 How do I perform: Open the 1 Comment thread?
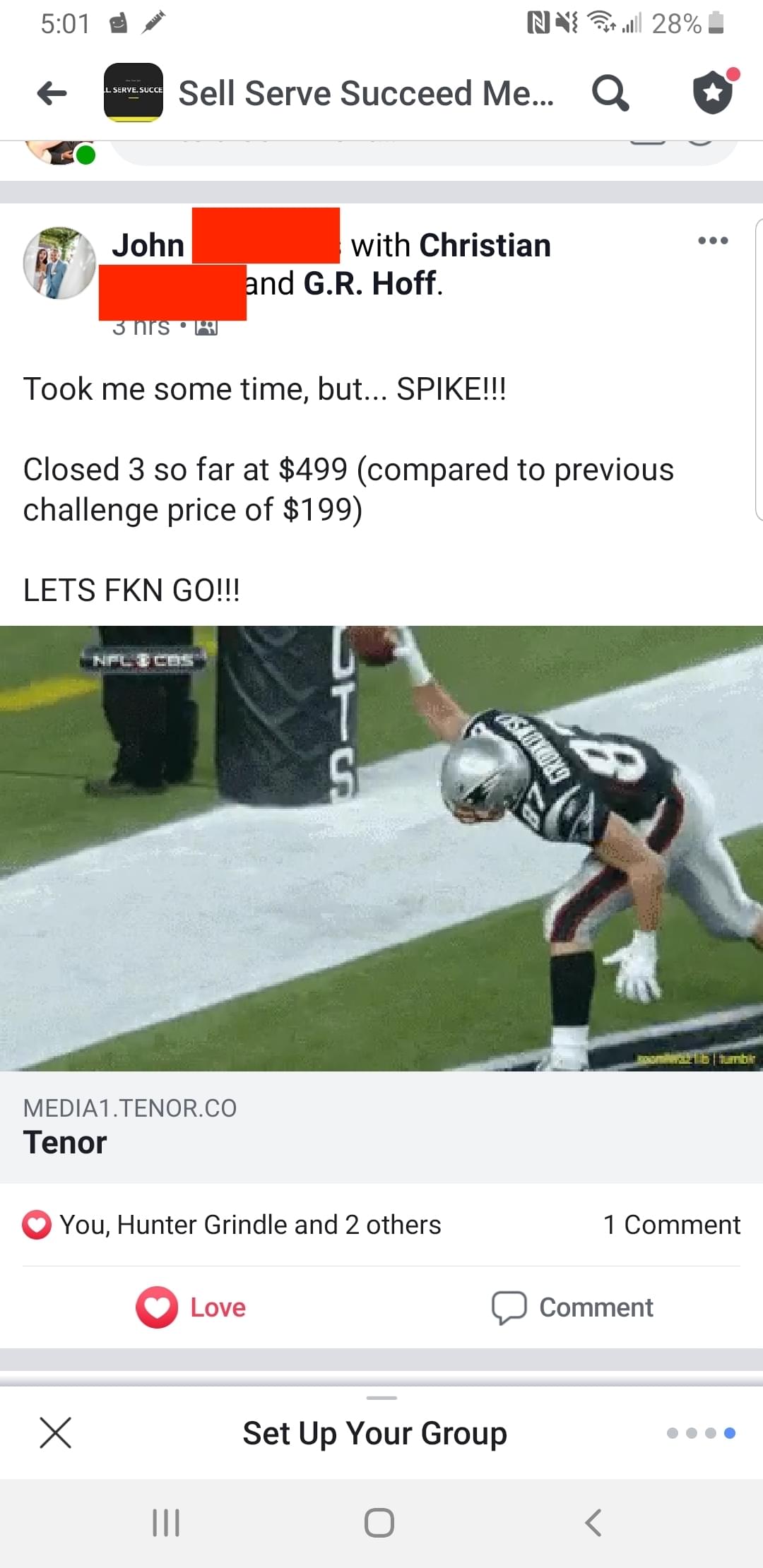[x=671, y=1225]
